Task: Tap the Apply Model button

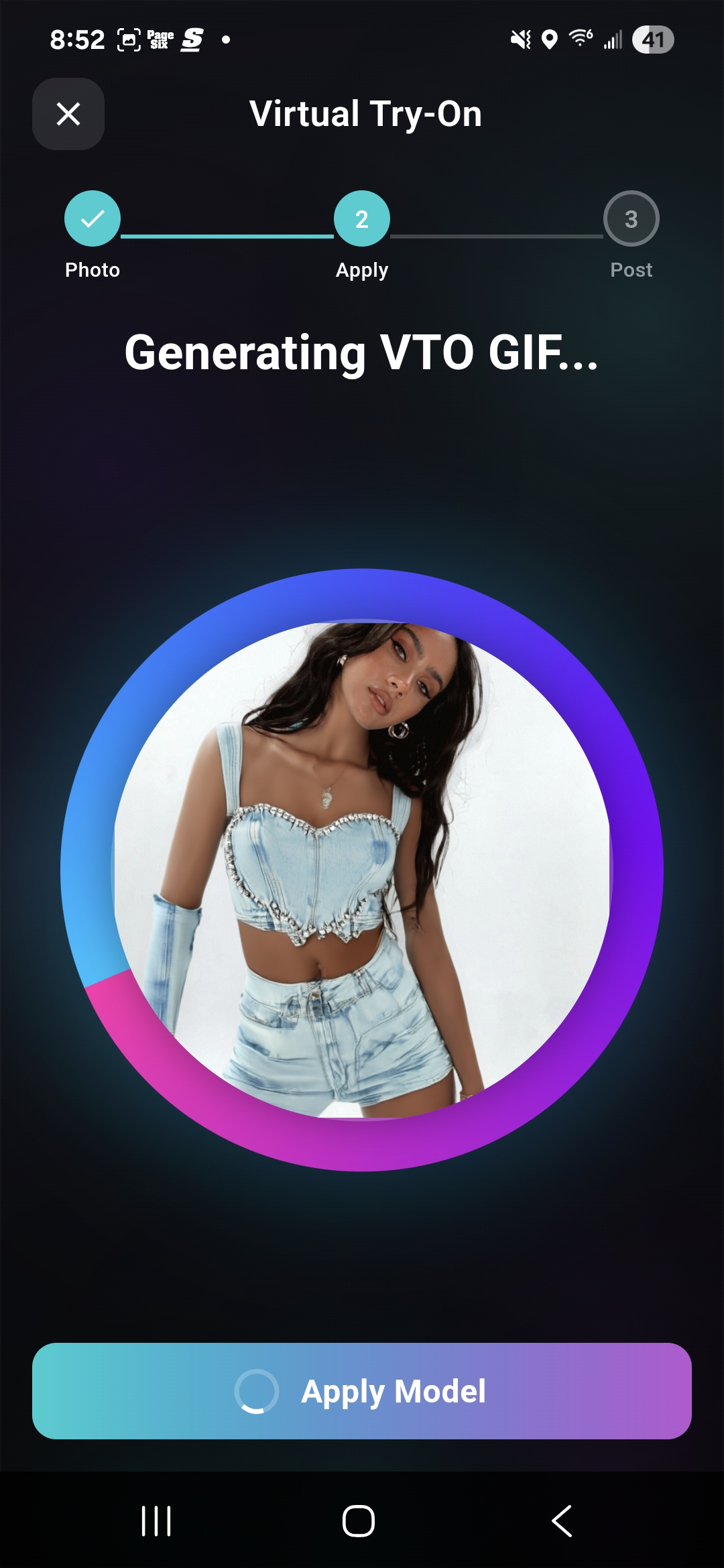Action: tap(362, 1391)
